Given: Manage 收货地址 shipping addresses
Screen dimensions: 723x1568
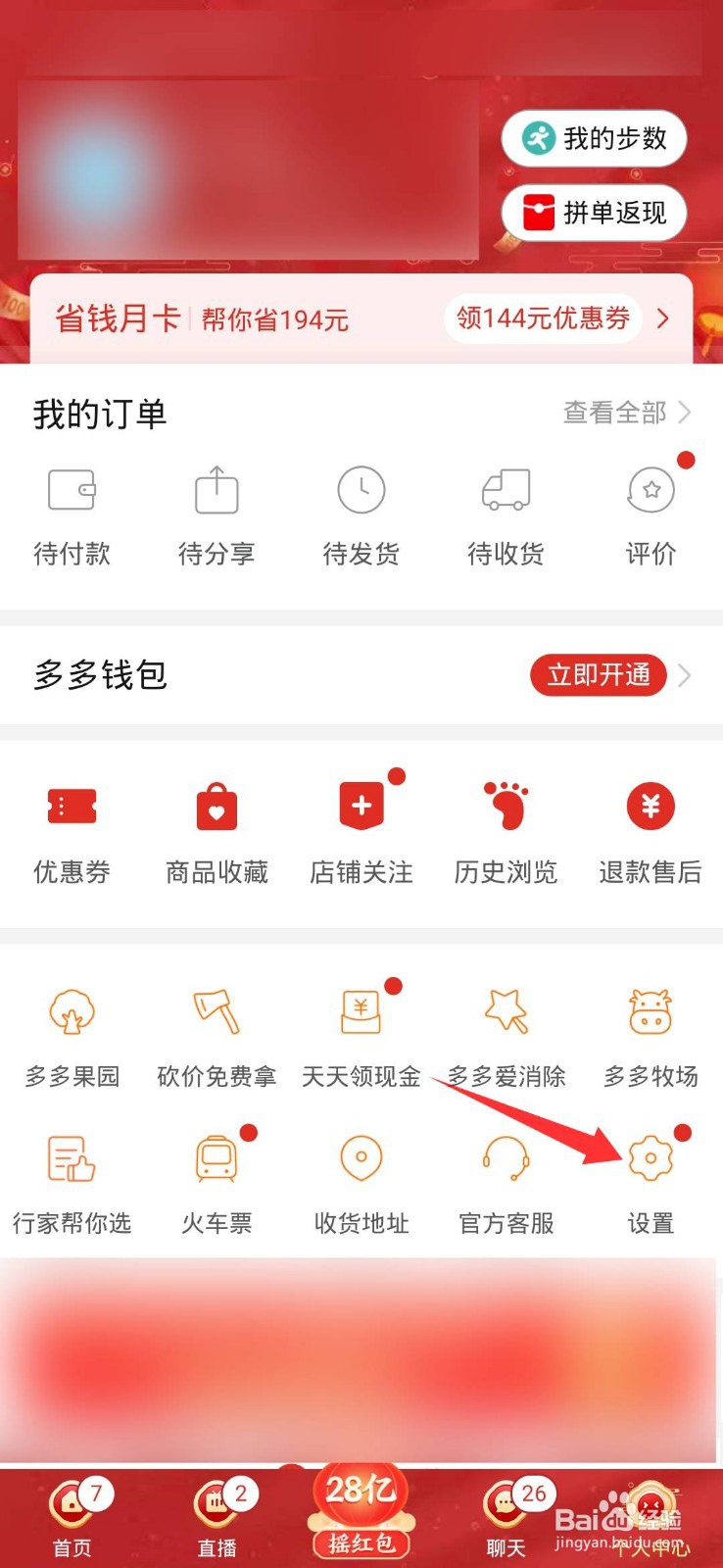Looking at the screenshot, I should 361,1183.
